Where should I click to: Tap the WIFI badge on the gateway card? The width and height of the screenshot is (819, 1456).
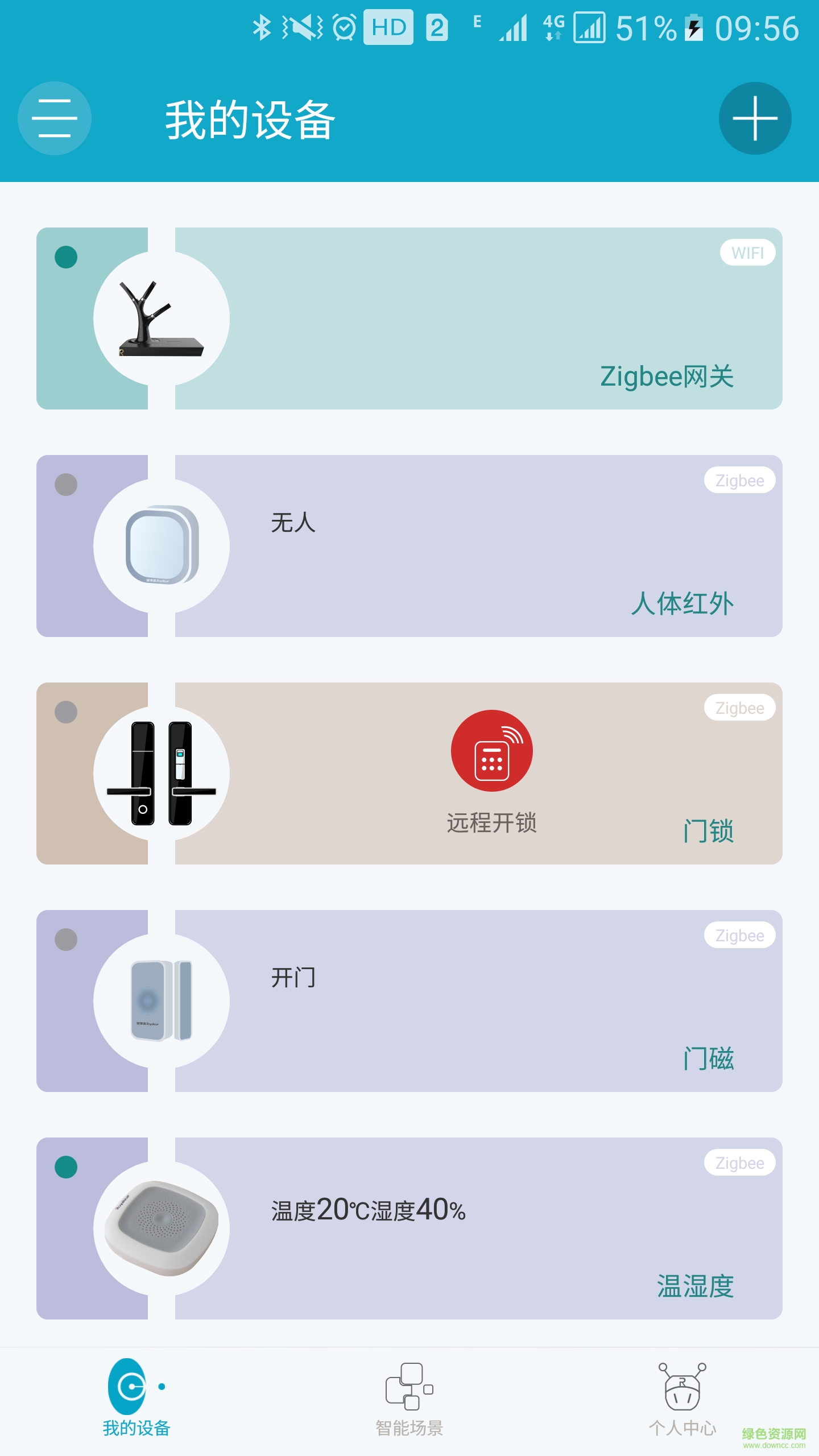click(x=747, y=253)
